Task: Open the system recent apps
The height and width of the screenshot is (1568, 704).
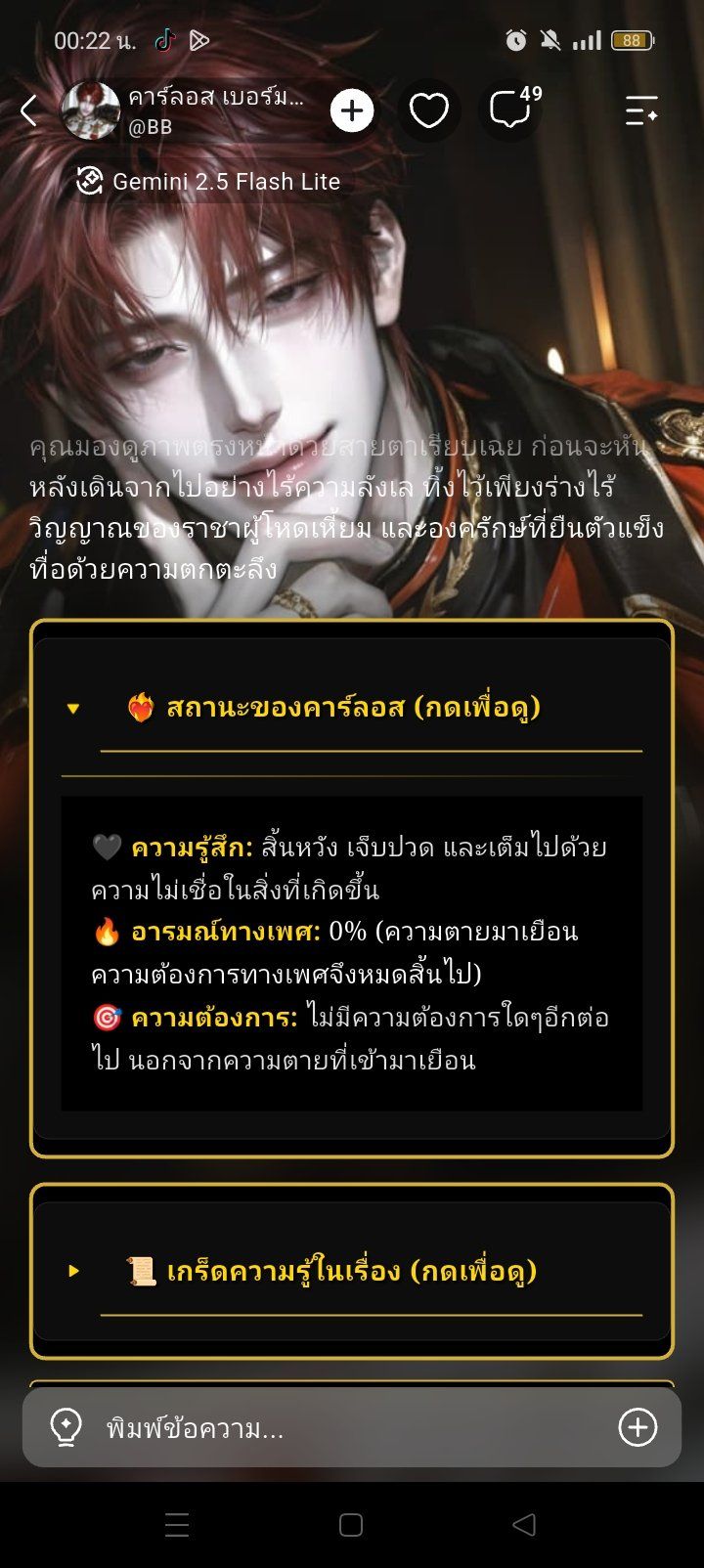Action: (x=177, y=1525)
